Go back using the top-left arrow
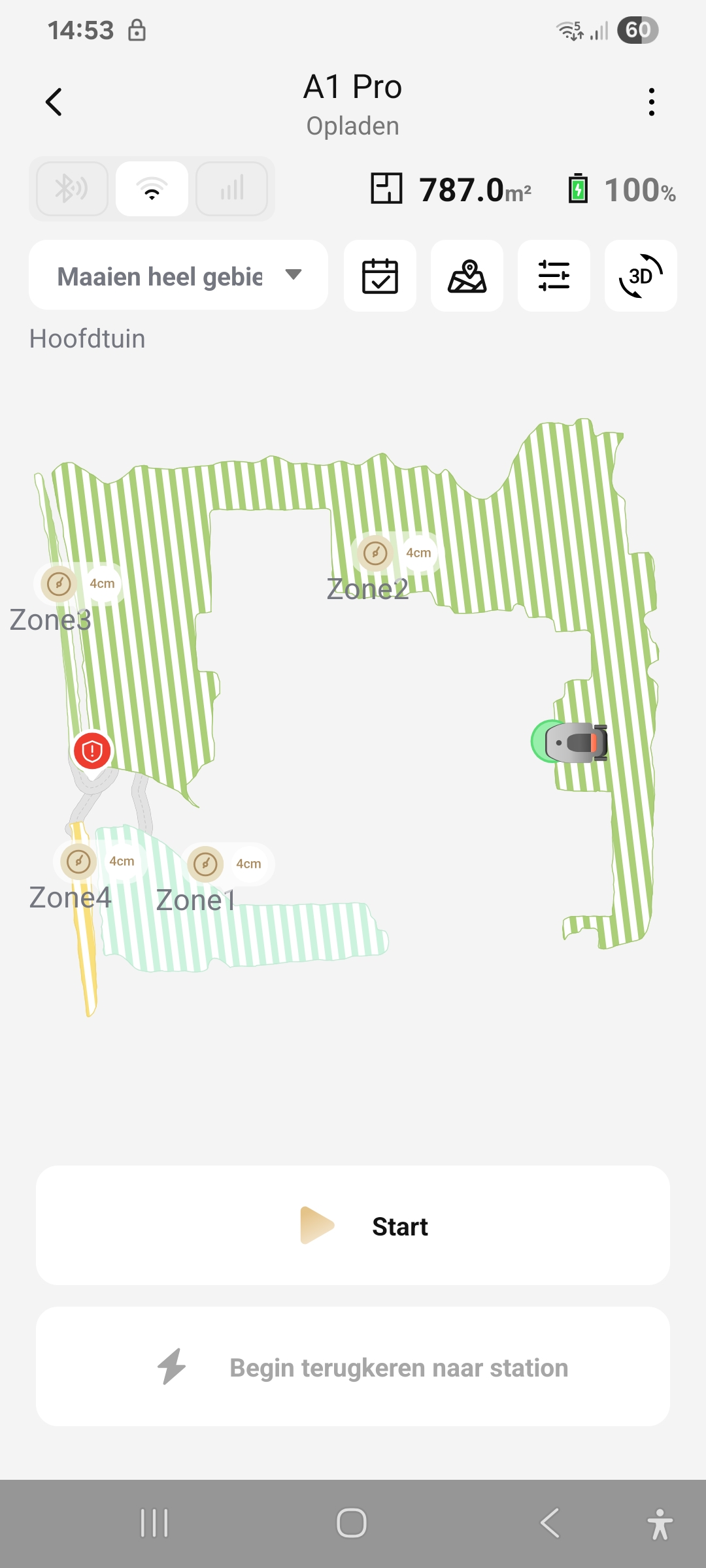Image resolution: width=706 pixels, height=1568 pixels. [x=54, y=103]
